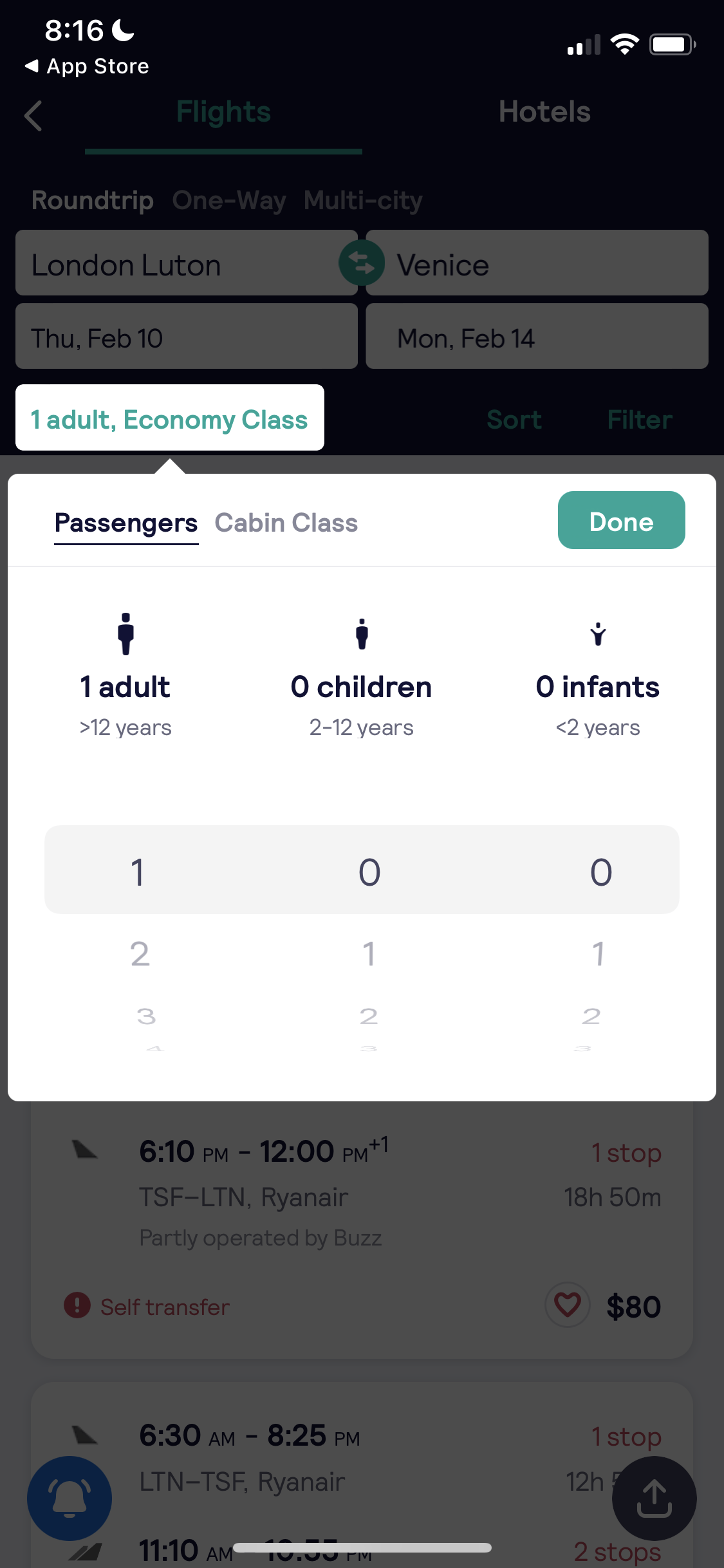Tap the self transfer warning icon
Image resolution: width=724 pixels, height=1568 pixels.
click(76, 1306)
